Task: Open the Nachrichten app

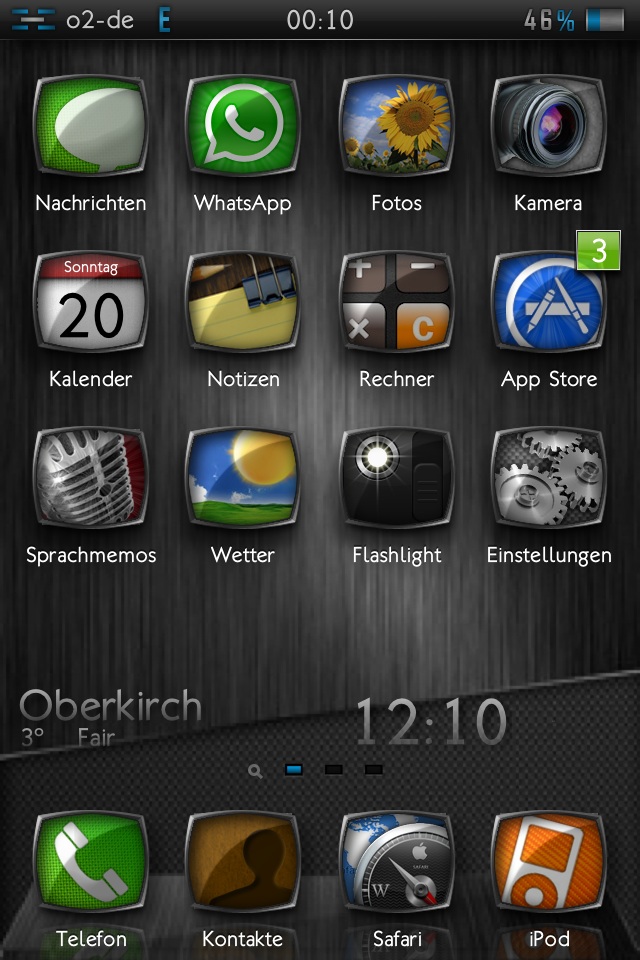Action: pyautogui.click(x=90, y=127)
